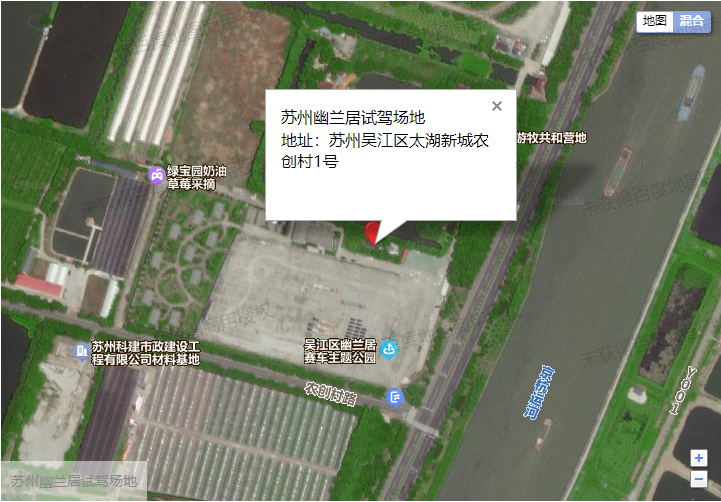Open 绿宝园奶油草莓采摘 point of interest
Viewport: 721px width, 502px height.
(x=157, y=176)
